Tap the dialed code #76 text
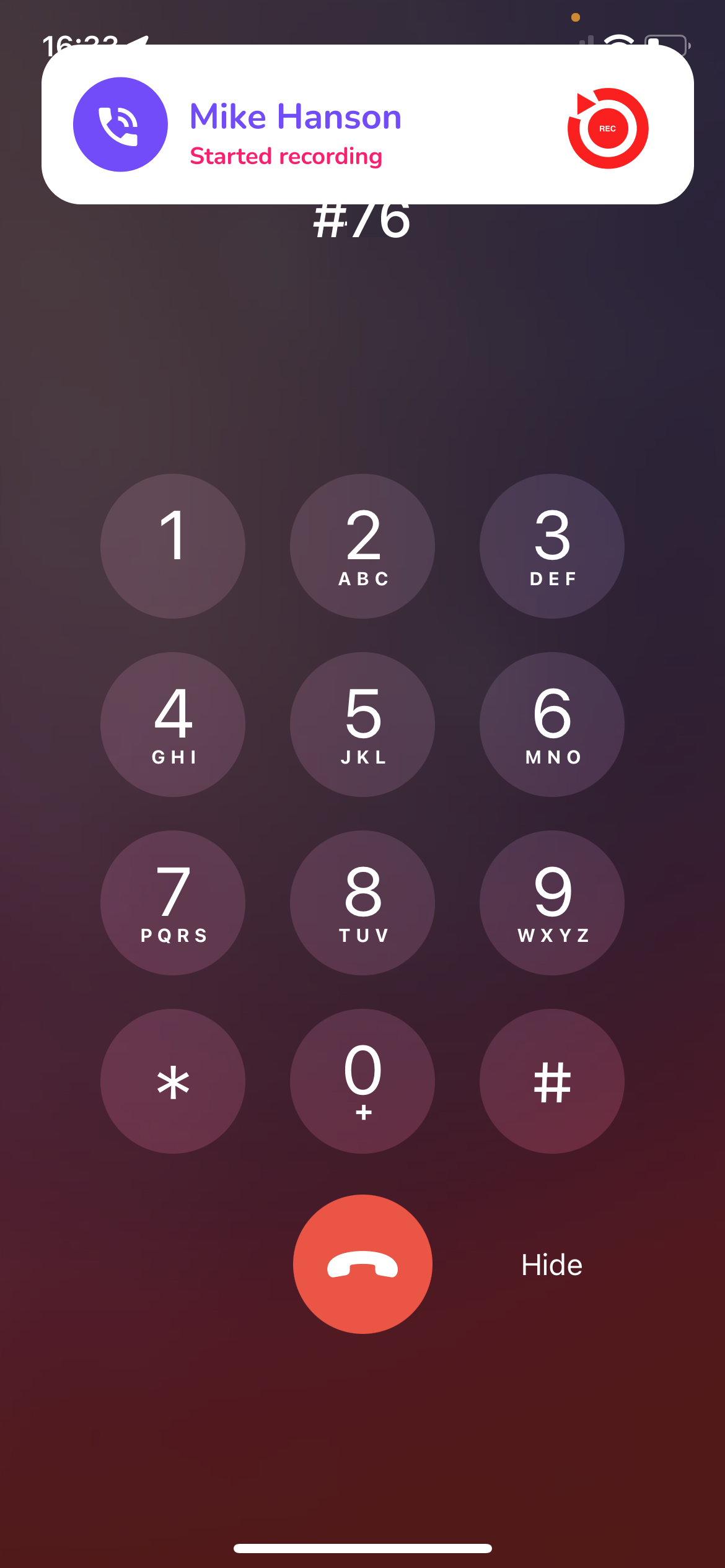 [361, 220]
